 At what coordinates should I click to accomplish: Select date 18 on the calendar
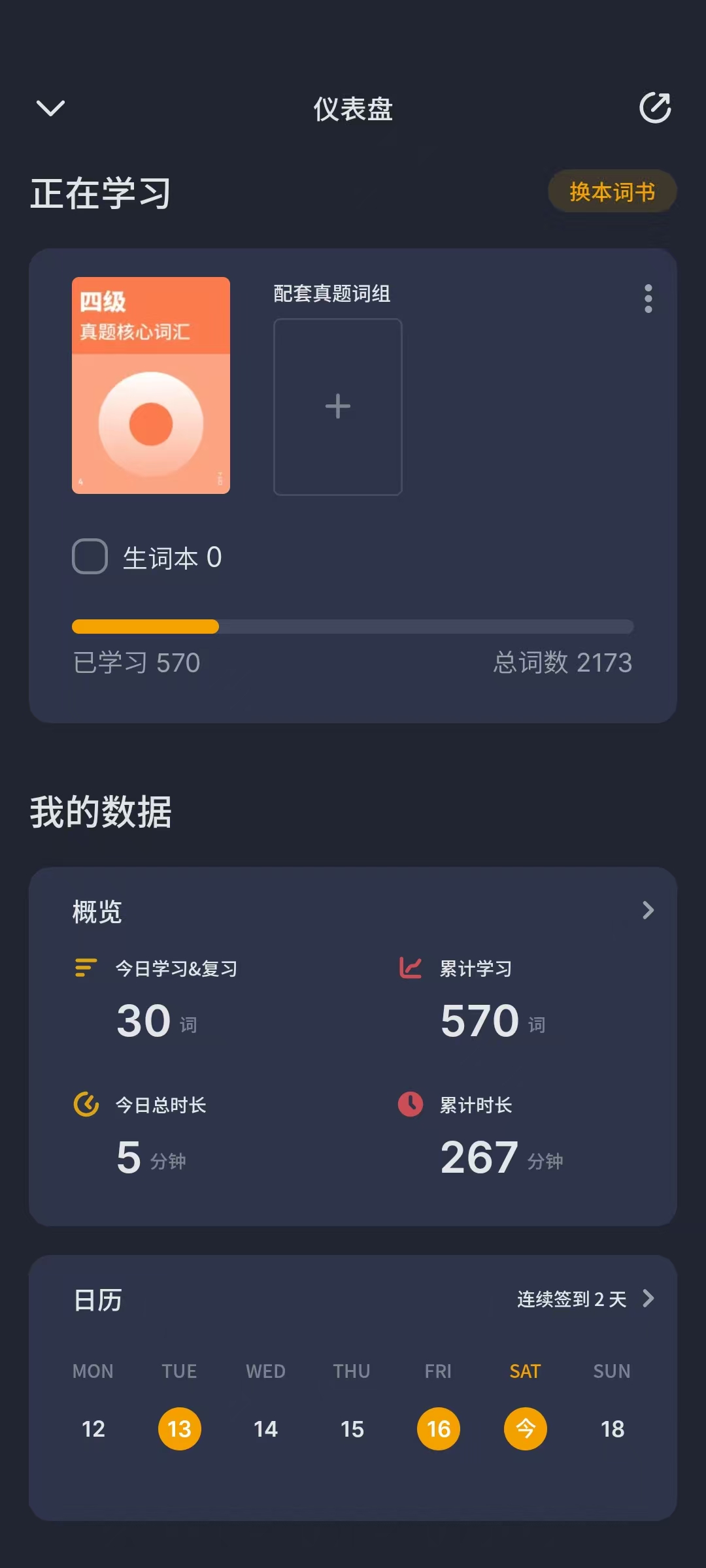point(613,1429)
